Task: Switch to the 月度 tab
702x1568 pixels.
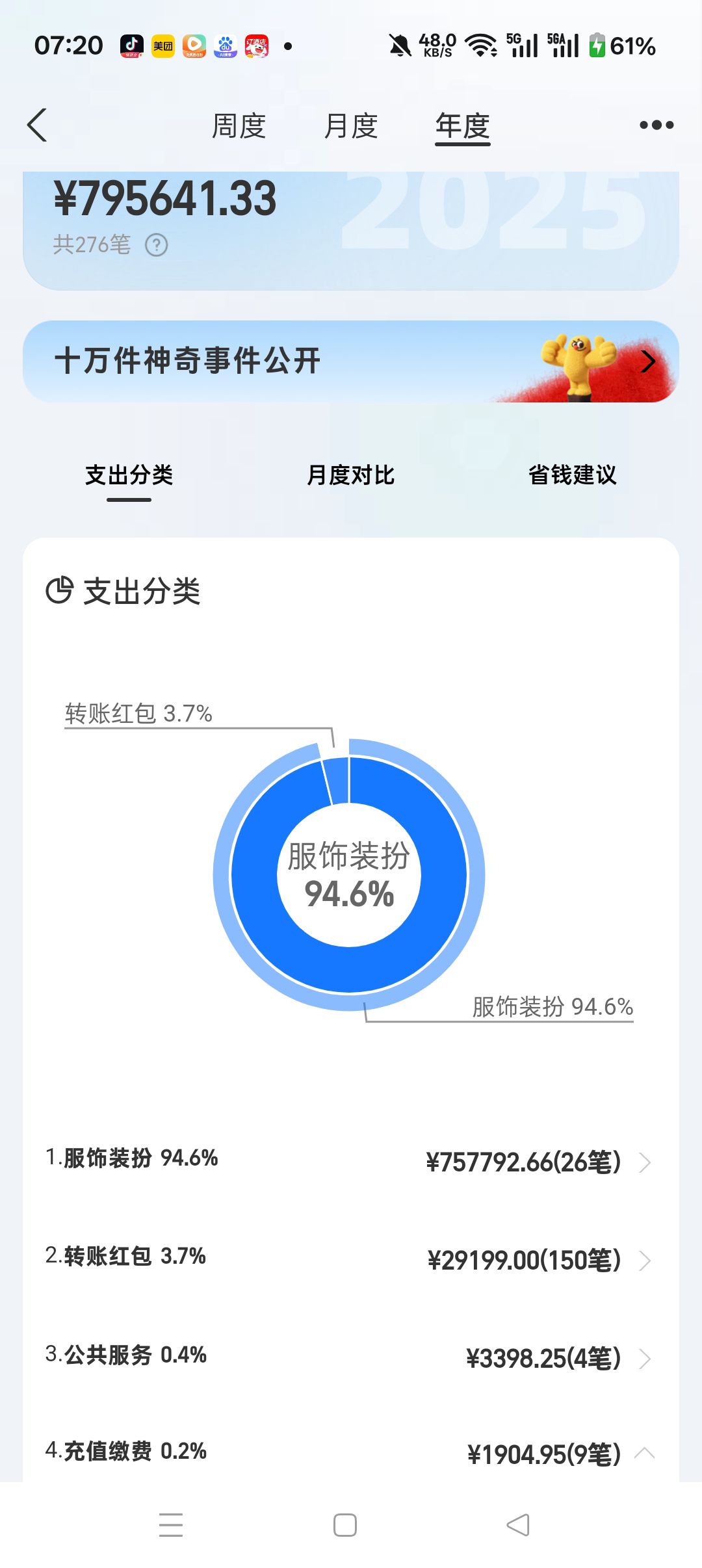Action: [x=350, y=125]
